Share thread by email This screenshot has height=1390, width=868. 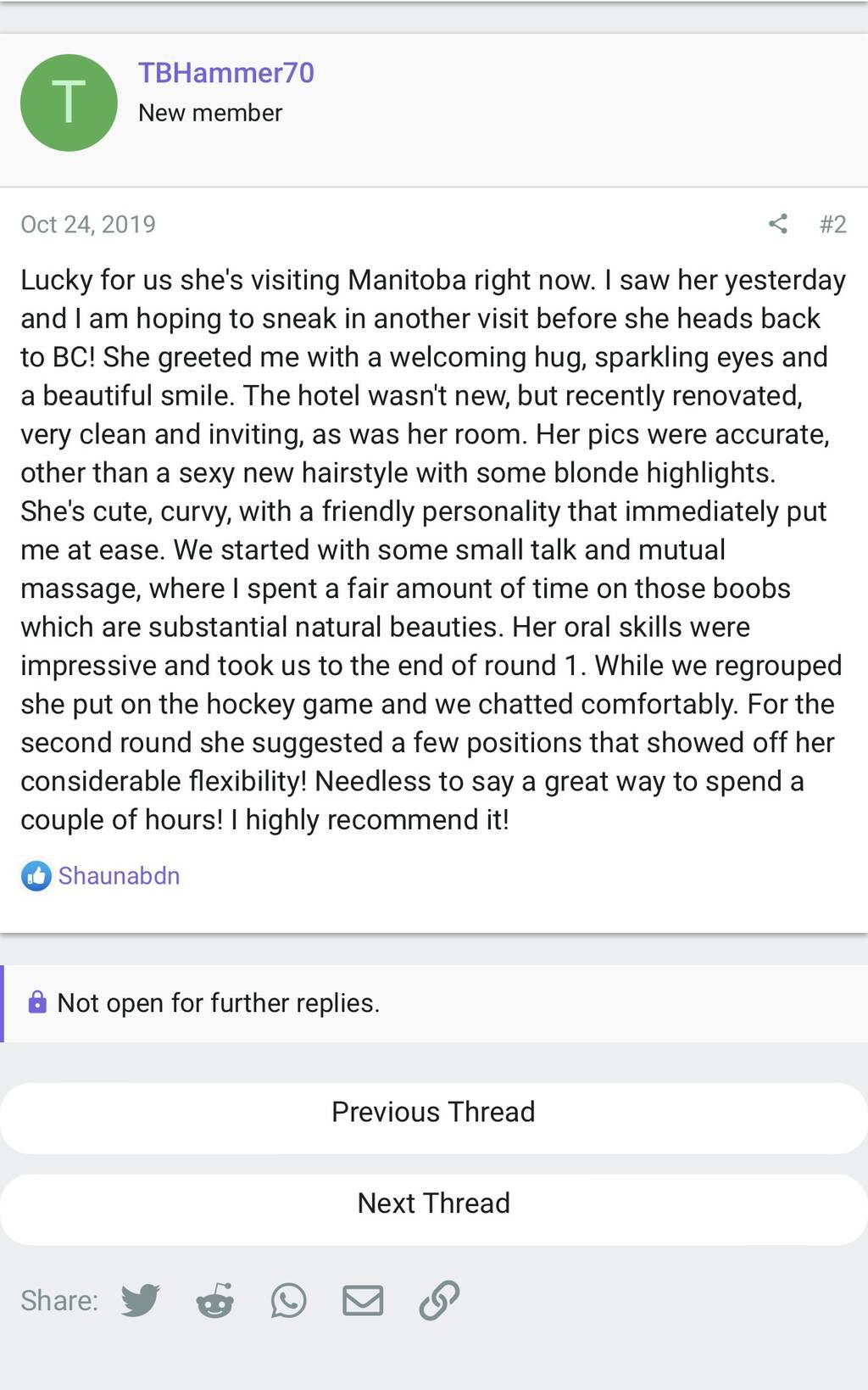point(363,1300)
